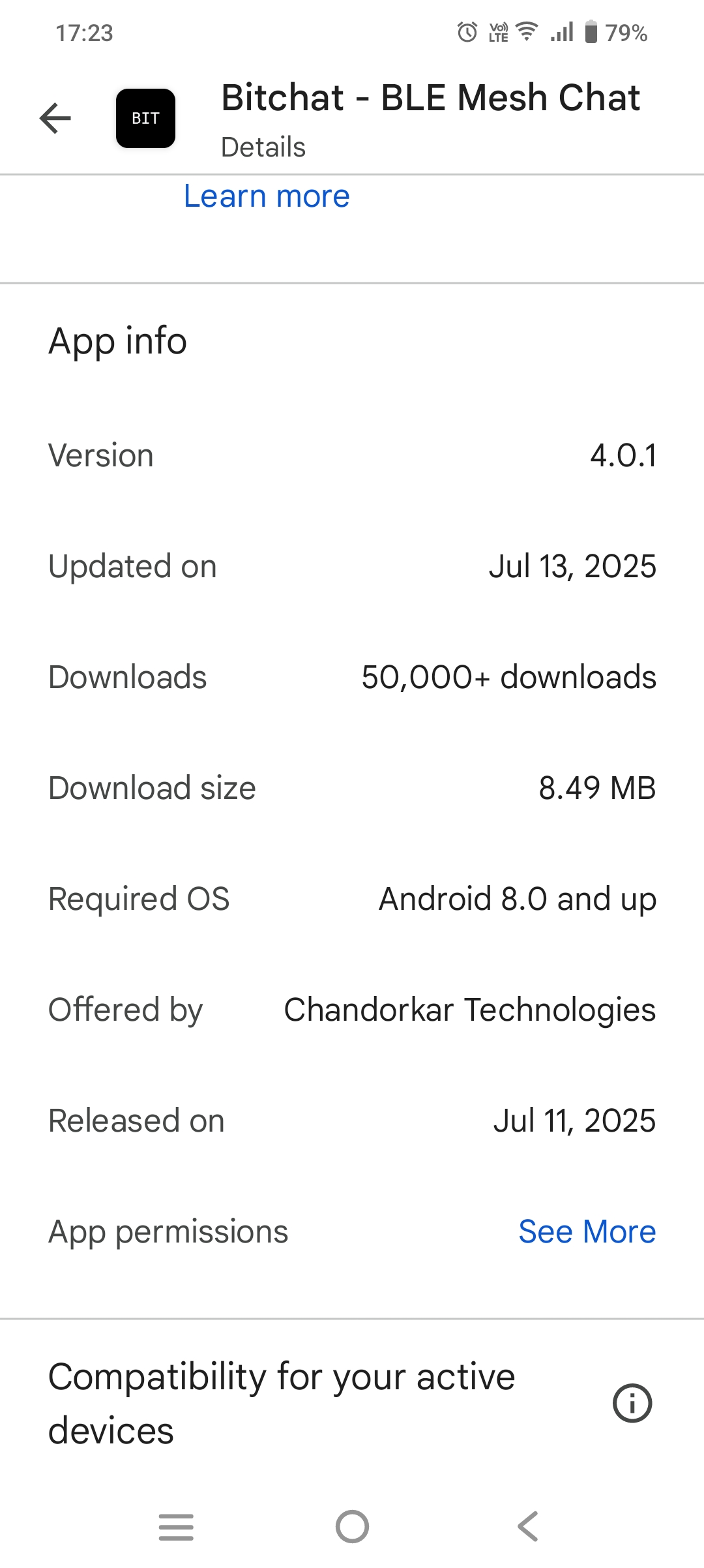
Task: Open the compatibility info icon
Action: (x=632, y=1403)
